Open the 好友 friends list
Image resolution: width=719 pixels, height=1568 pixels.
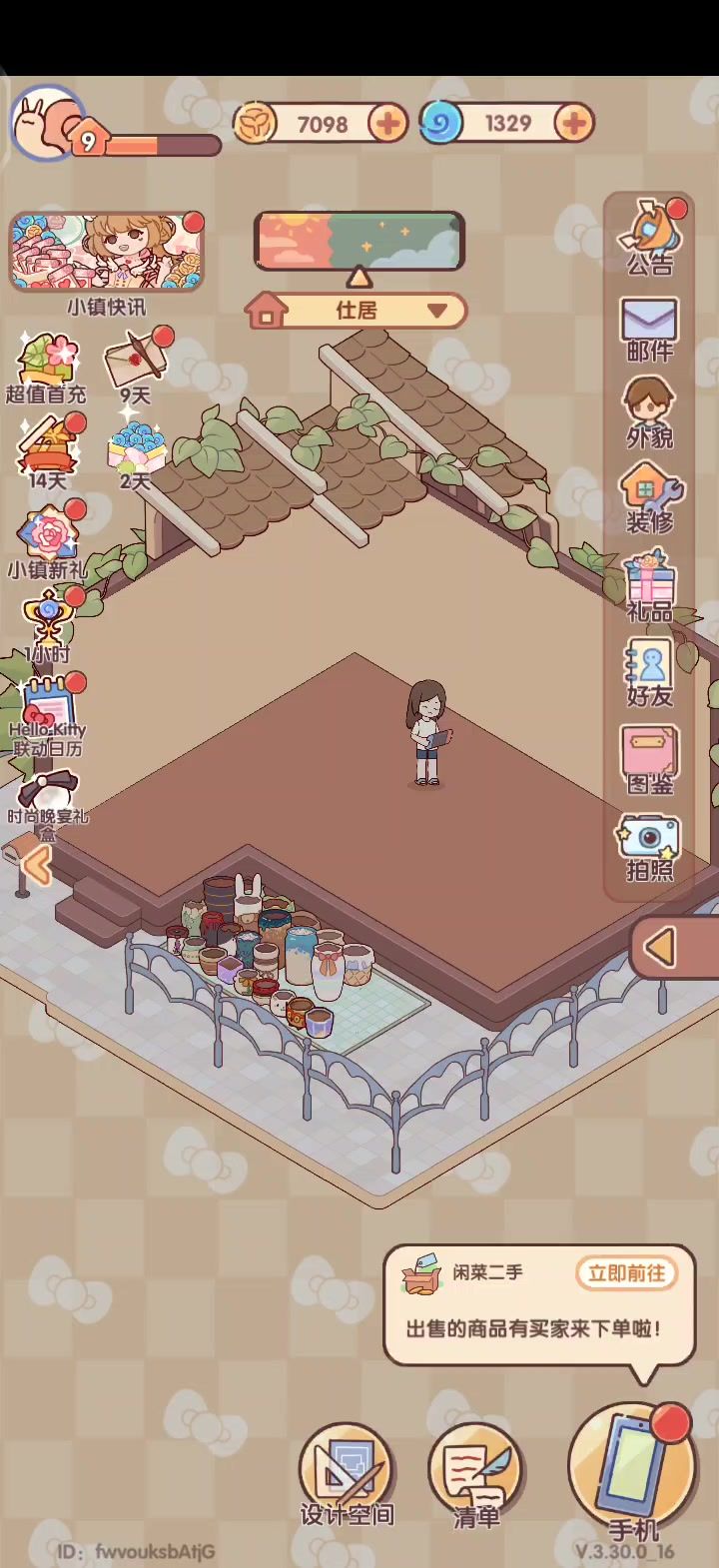tap(650, 672)
